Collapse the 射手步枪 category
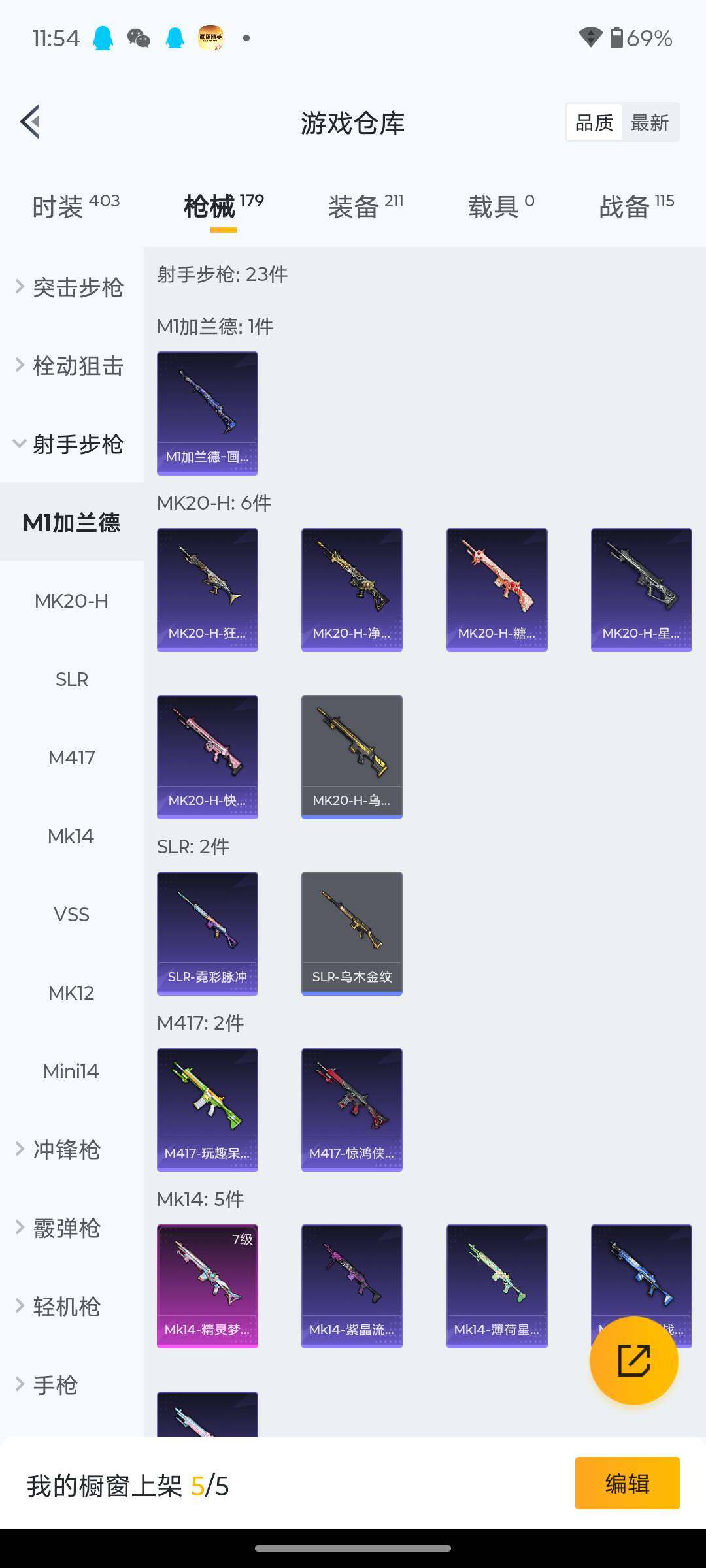Screen dimensions: 706x1568 71,444
